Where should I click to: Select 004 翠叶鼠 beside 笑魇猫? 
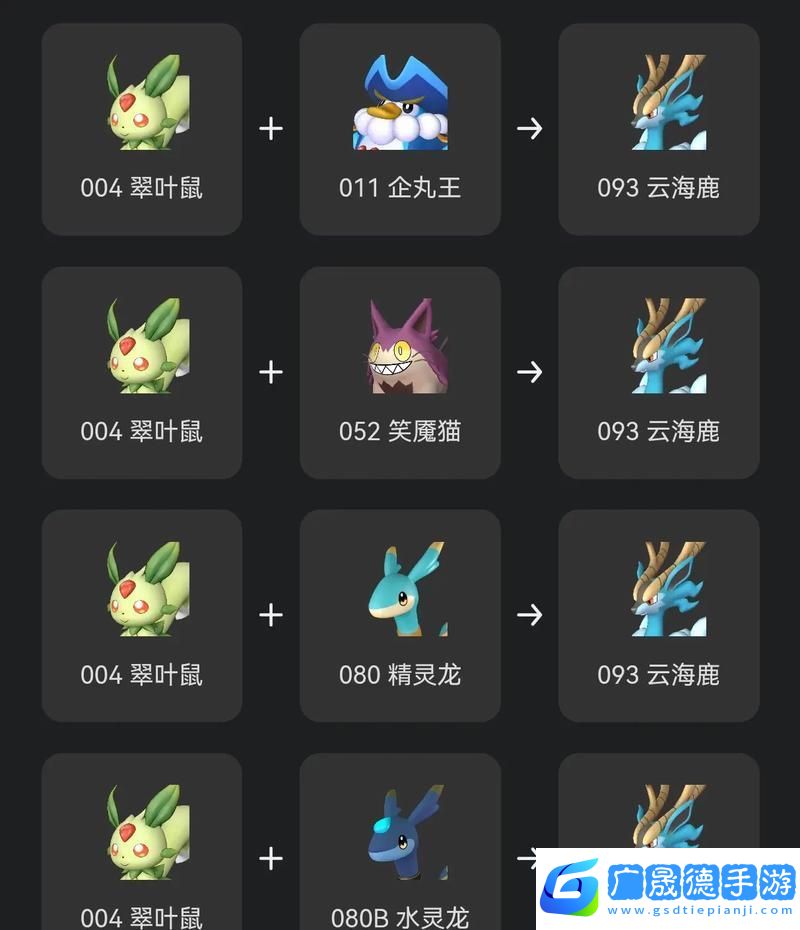[142, 373]
